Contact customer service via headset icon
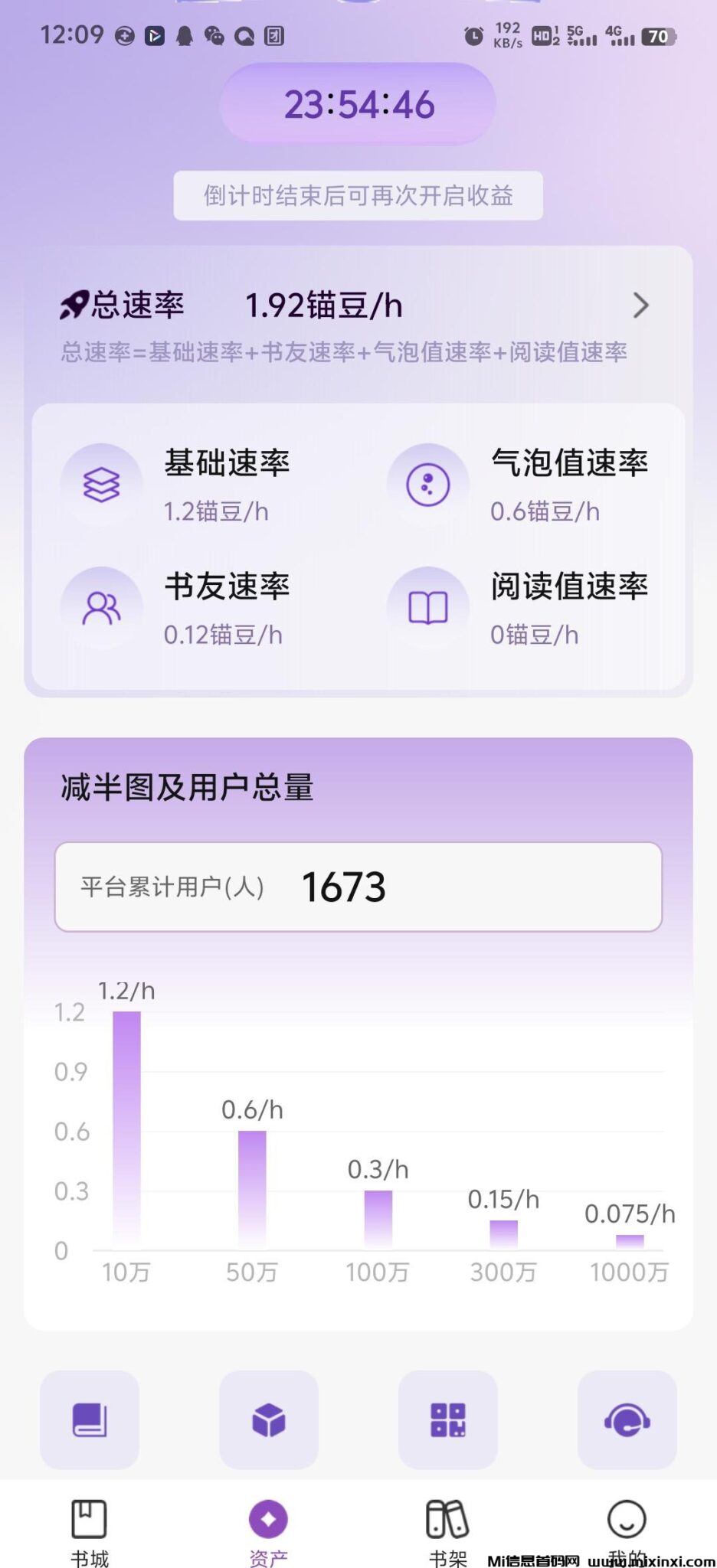717x1568 pixels. (627, 1420)
